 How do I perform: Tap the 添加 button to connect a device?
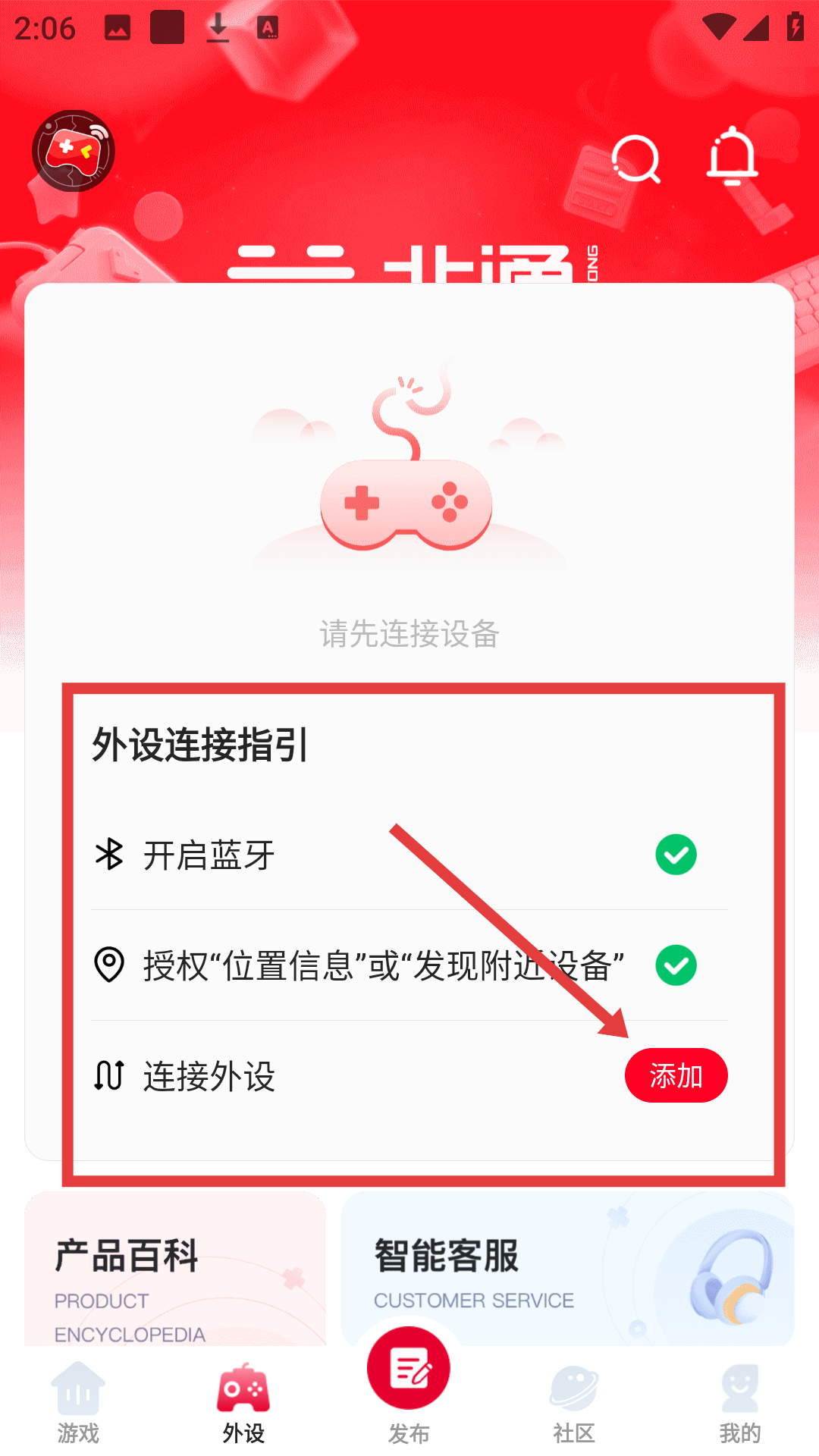(676, 1075)
